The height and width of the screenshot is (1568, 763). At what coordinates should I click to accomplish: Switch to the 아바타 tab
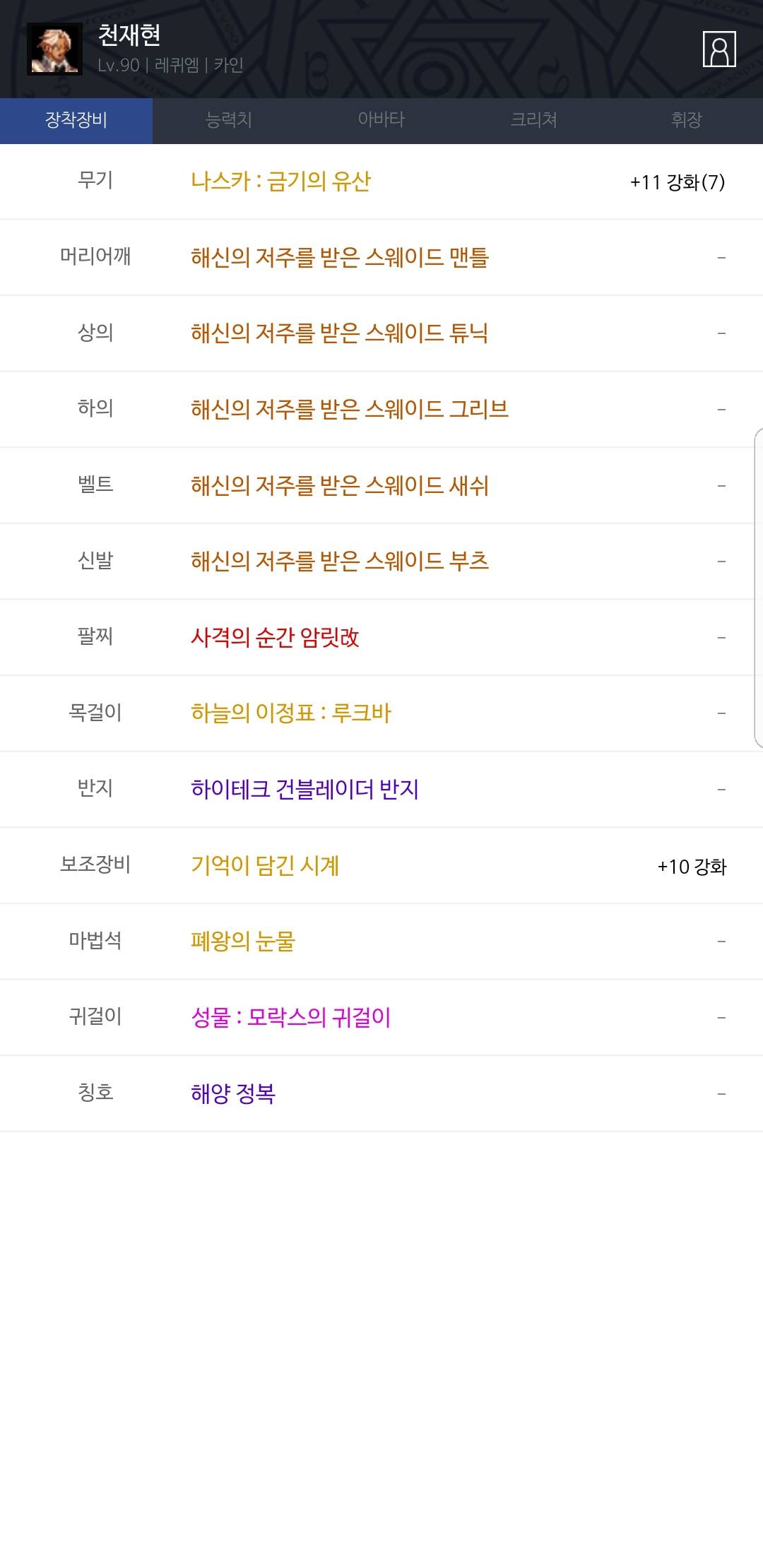(x=381, y=120)
